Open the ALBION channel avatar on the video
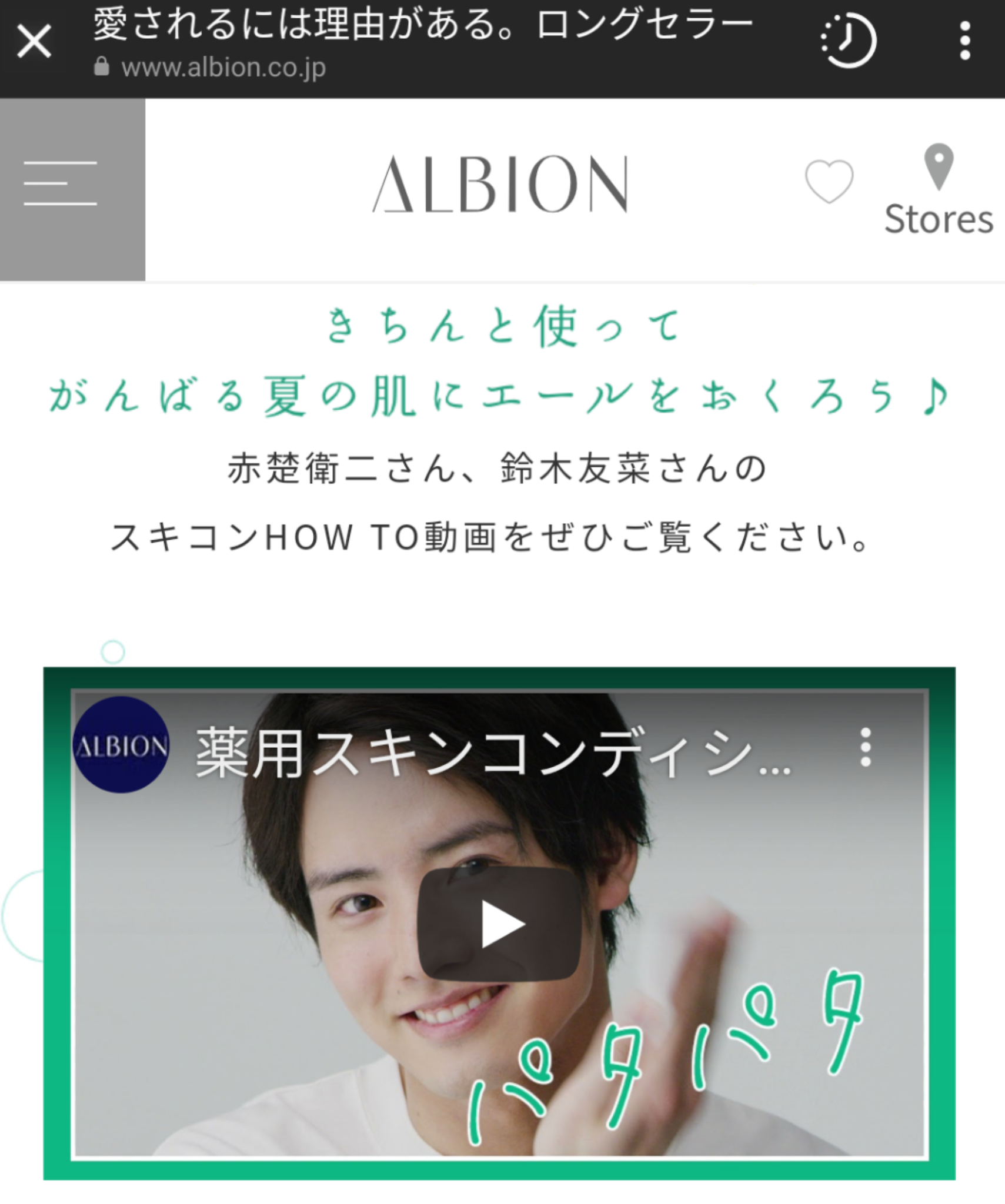The height and width of the screenshot is (1204, 1005). tap(121, 745)
